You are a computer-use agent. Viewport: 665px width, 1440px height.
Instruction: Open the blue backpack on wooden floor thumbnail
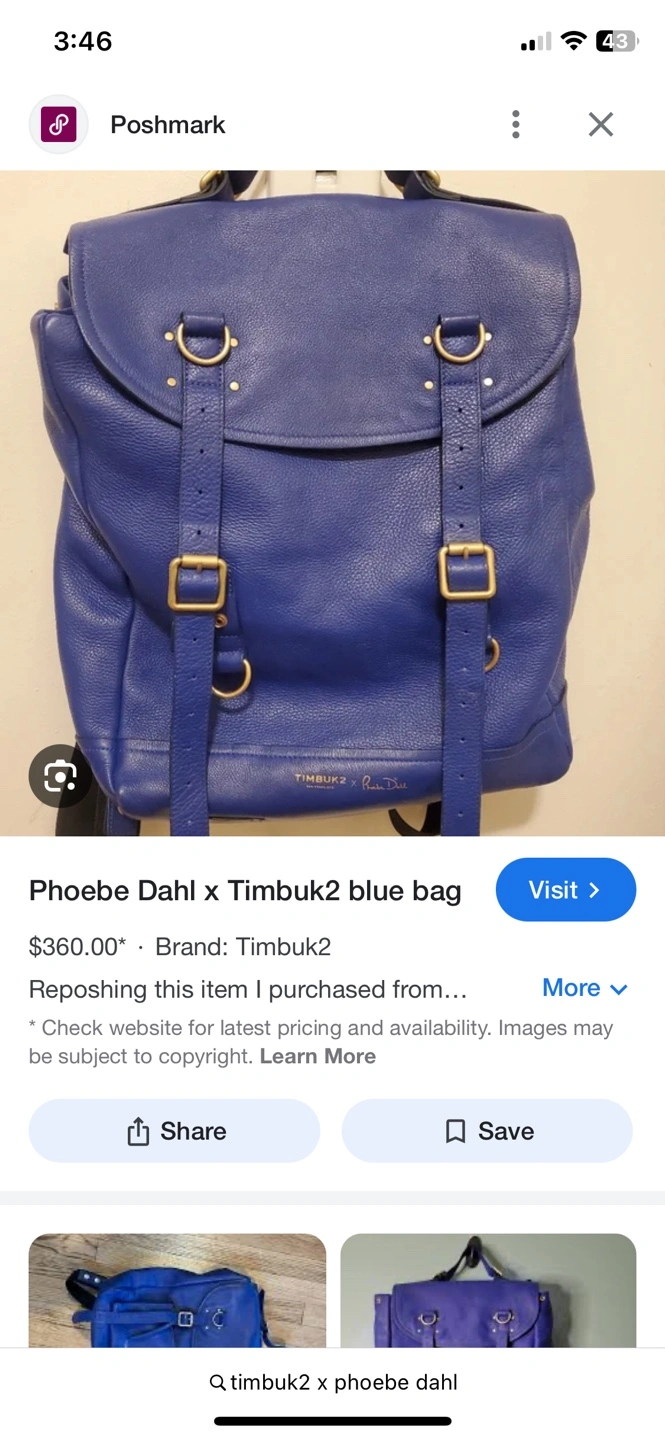tap(177, 1290)
